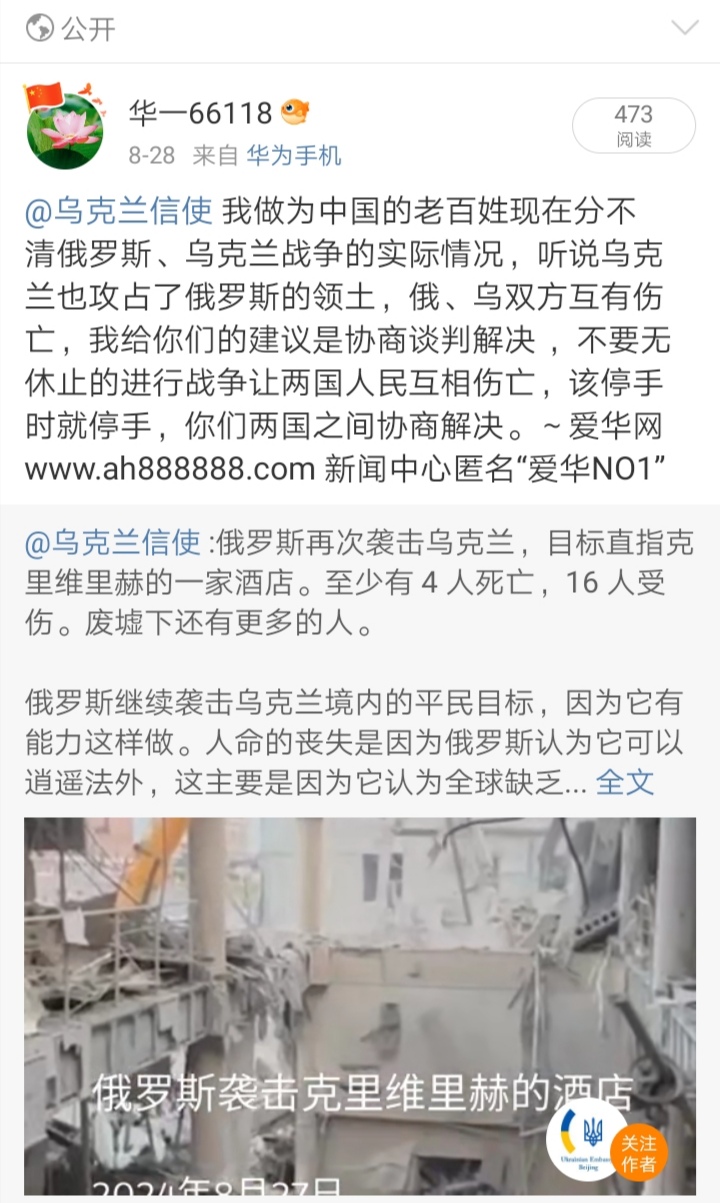Tap the 华为手机 source link

point(294,156)
